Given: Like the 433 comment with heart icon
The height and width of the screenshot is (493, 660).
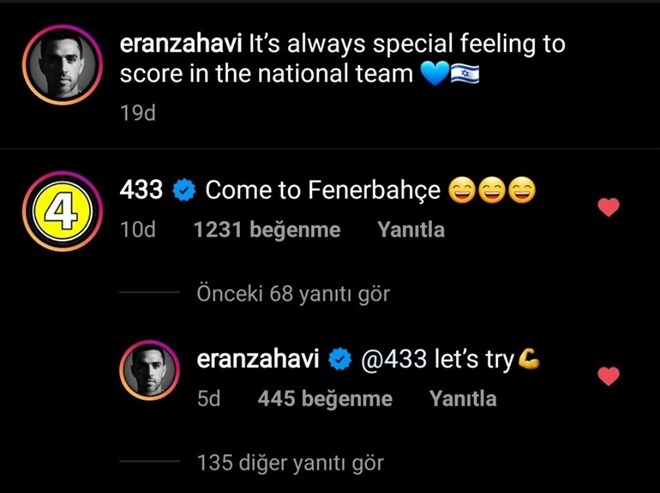Looking at the screenshot, I should tap(608, 208).
